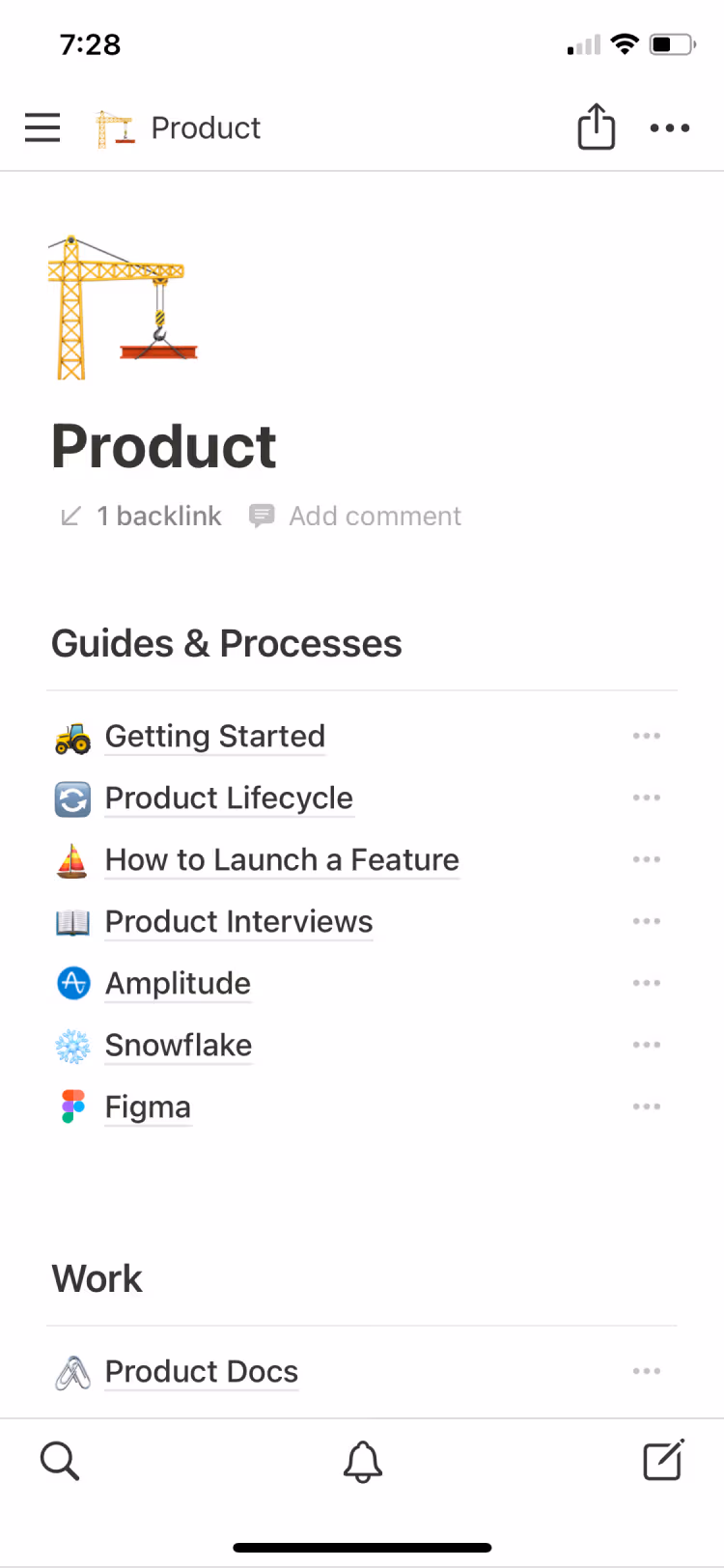This screenshot has height=1568, width=724.
Task: Open the ellipsis menu beside Snowflake
Action: point(647,1045)
